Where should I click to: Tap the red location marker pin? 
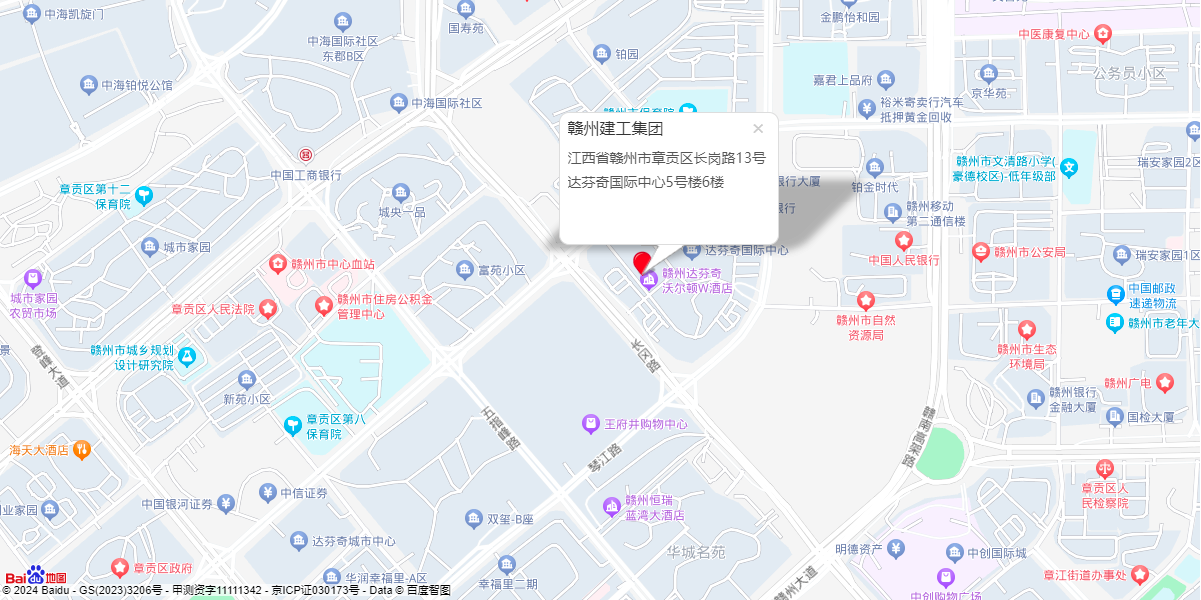pos(642,262)
